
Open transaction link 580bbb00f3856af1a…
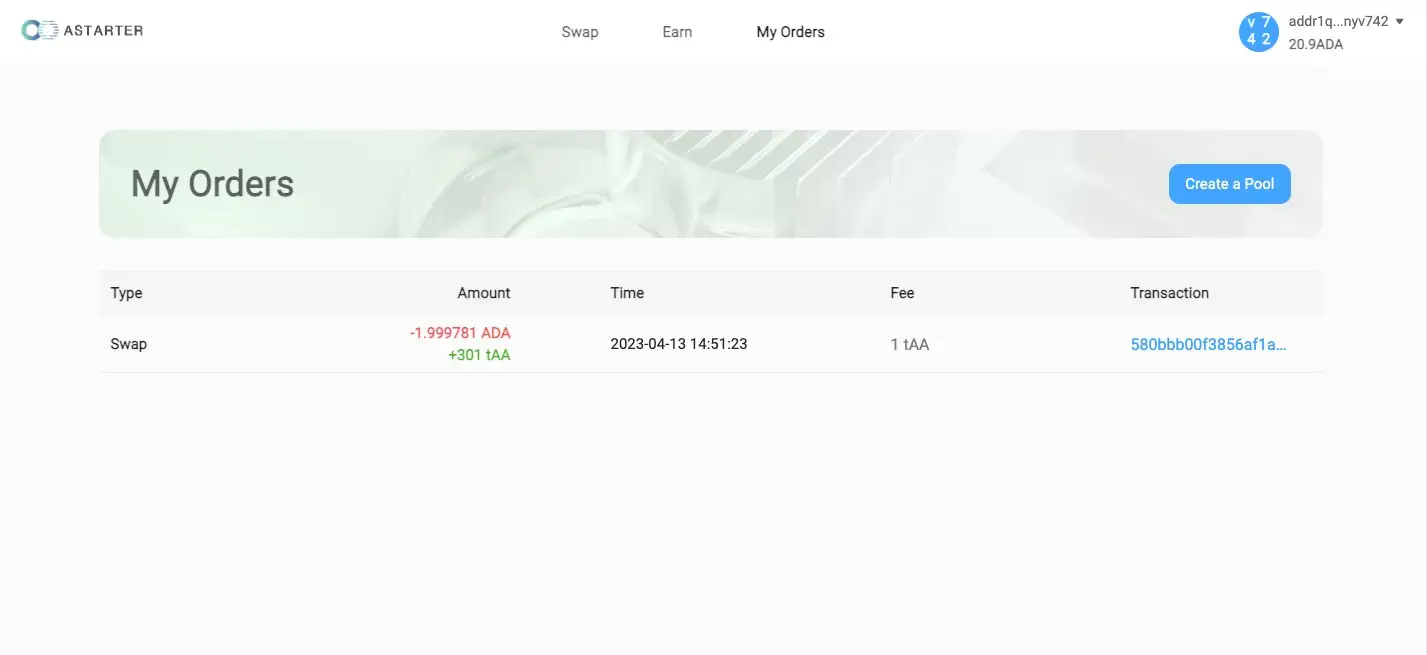tap(1208, 344)
